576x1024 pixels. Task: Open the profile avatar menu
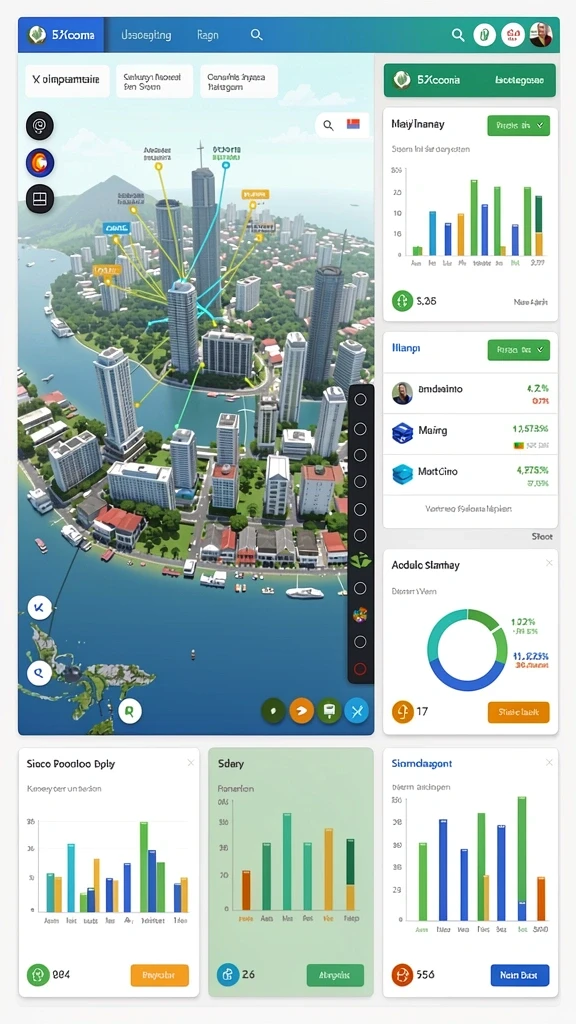click(541, 34)
